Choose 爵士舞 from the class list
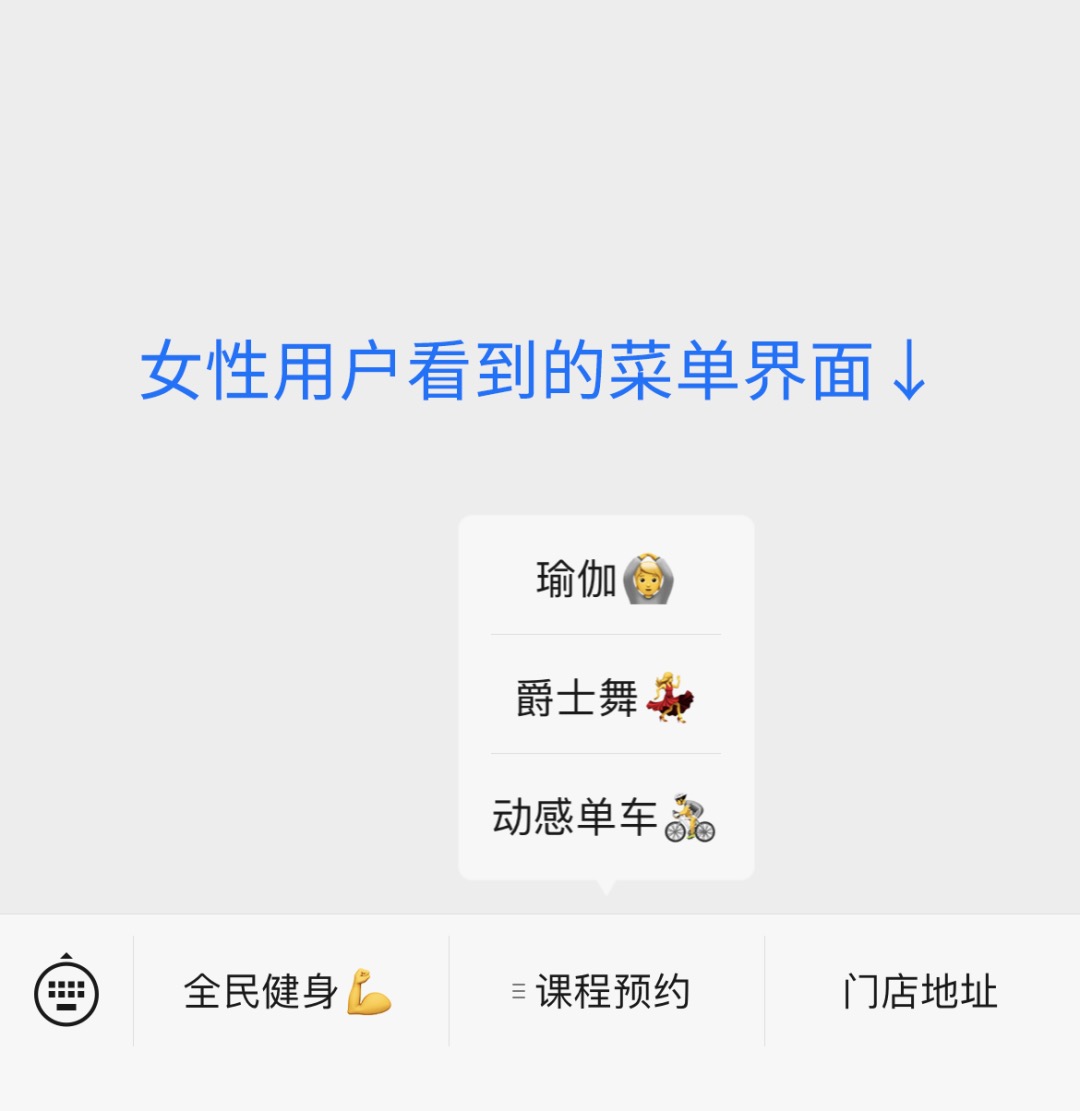 (605, 696)
